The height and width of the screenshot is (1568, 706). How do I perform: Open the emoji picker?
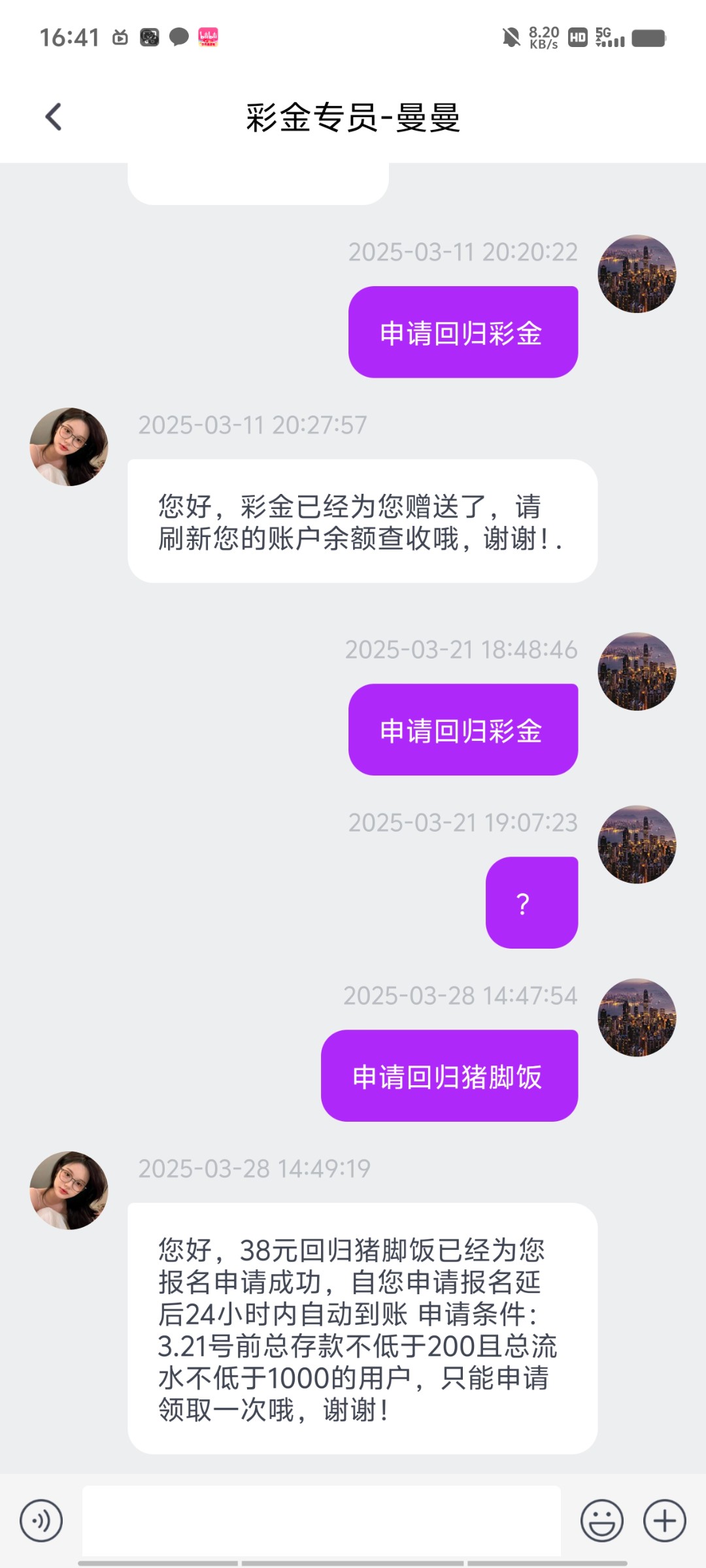click(x=601, y=1520)
